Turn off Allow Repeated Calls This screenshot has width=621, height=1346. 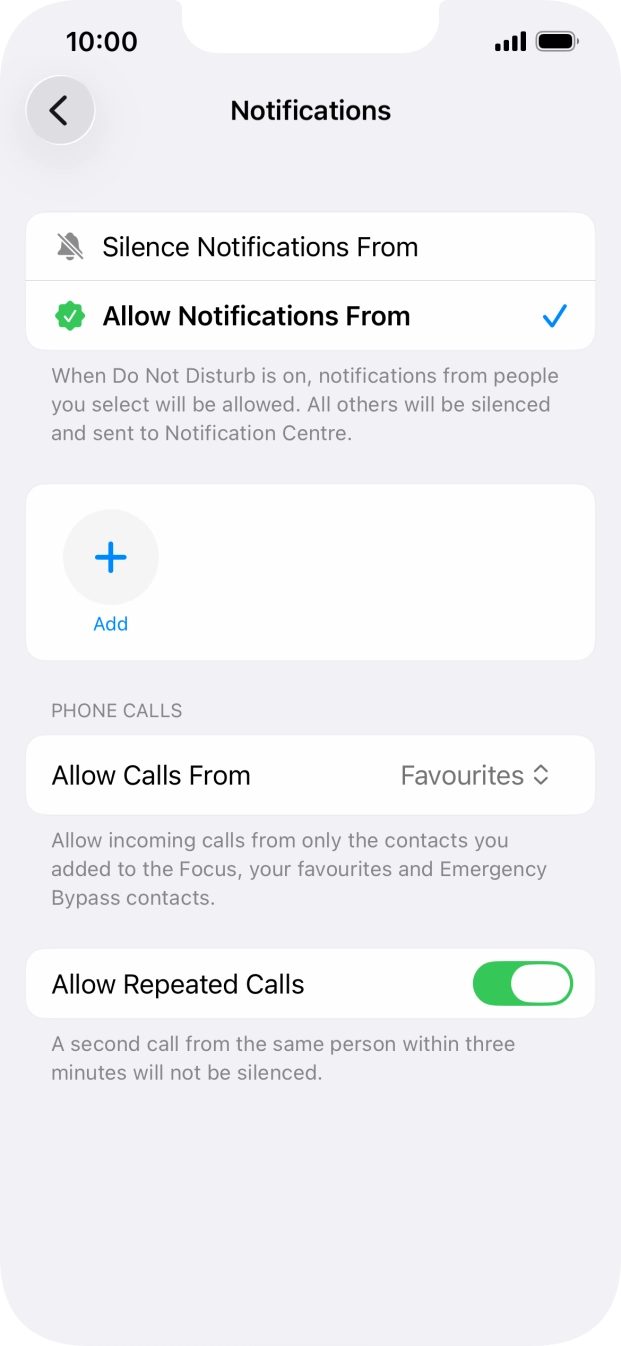click(x=522, y=984)
